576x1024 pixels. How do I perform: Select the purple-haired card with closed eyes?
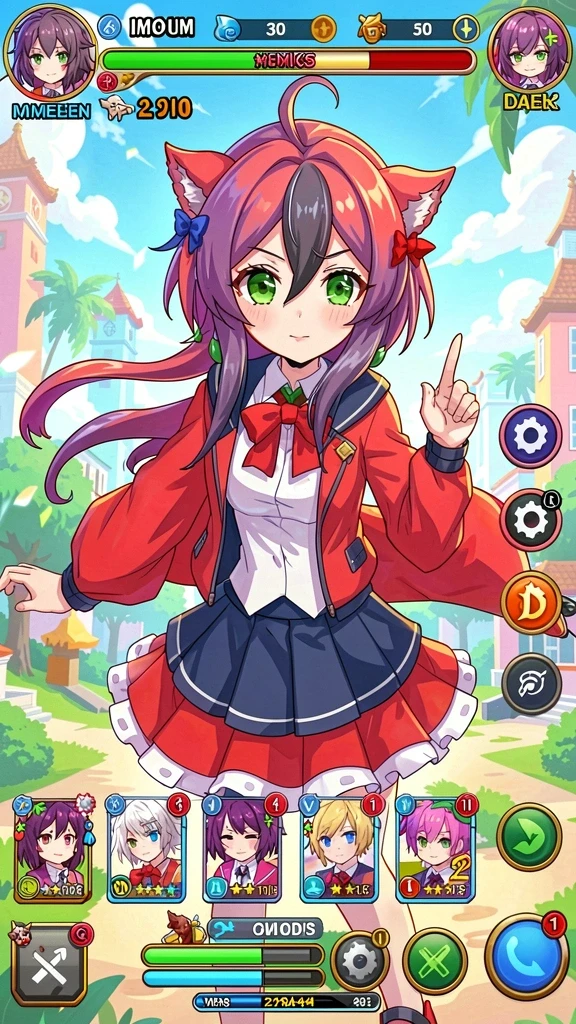(x=242, y=848)
